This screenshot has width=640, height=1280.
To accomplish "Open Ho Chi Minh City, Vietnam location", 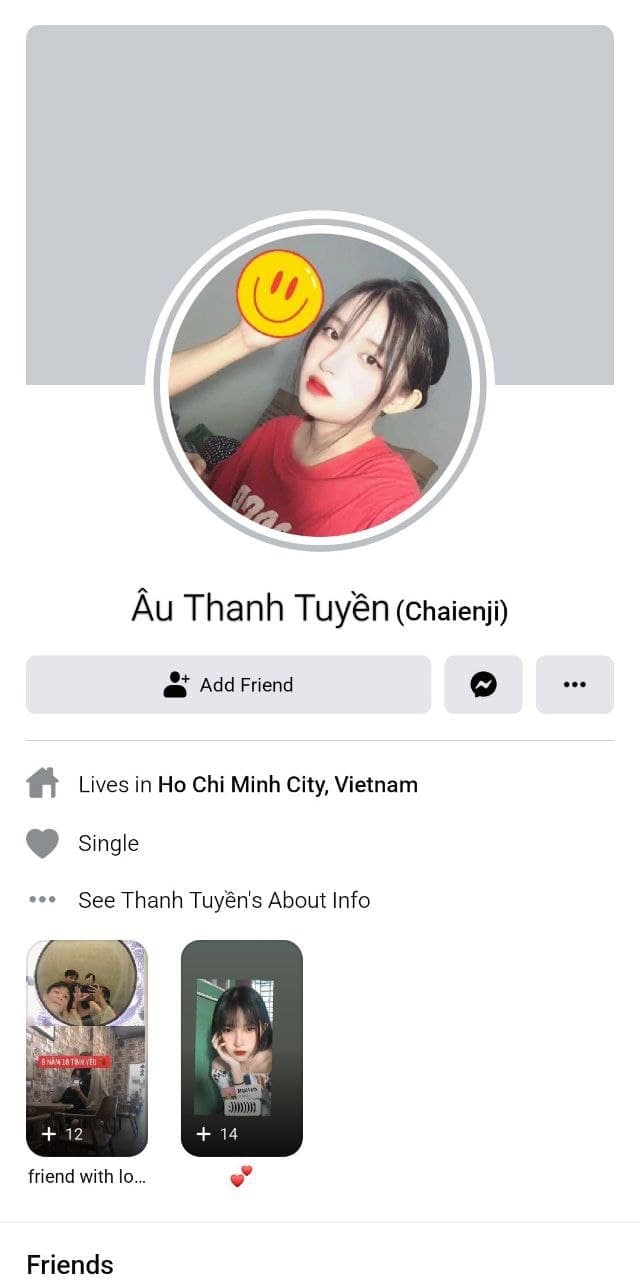I will coord(288,785).
